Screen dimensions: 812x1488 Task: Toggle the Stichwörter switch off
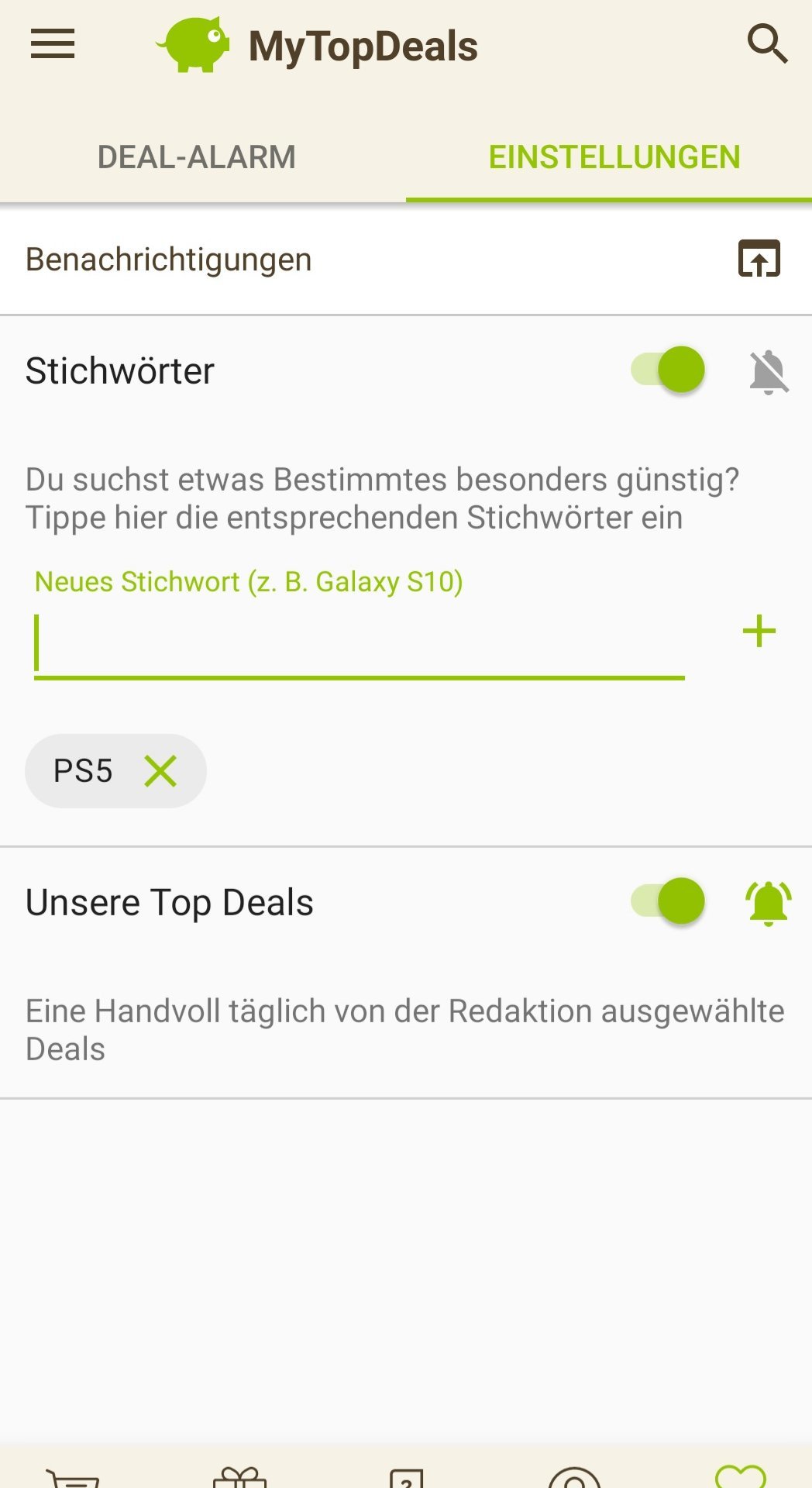pyautogui.click(x=669, y=370)
